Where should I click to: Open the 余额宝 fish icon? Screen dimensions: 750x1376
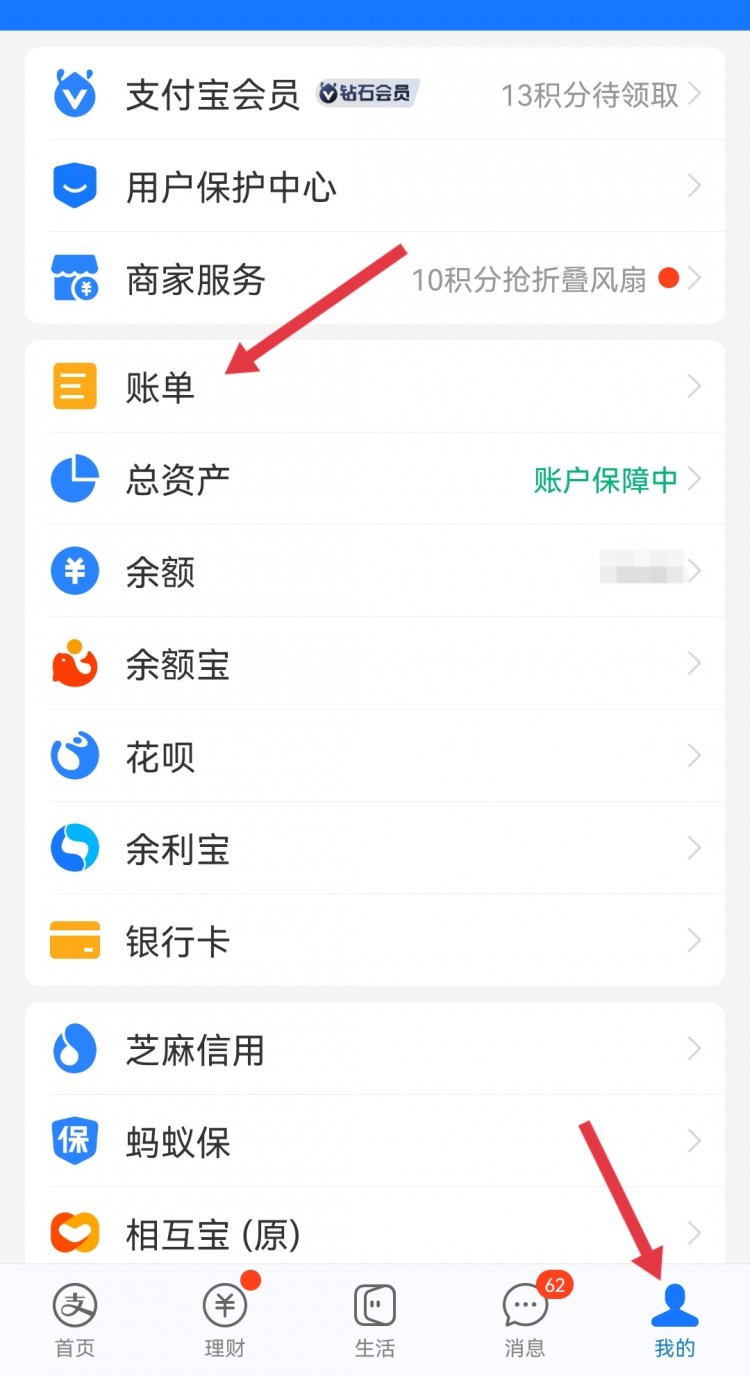pos(75,663)
